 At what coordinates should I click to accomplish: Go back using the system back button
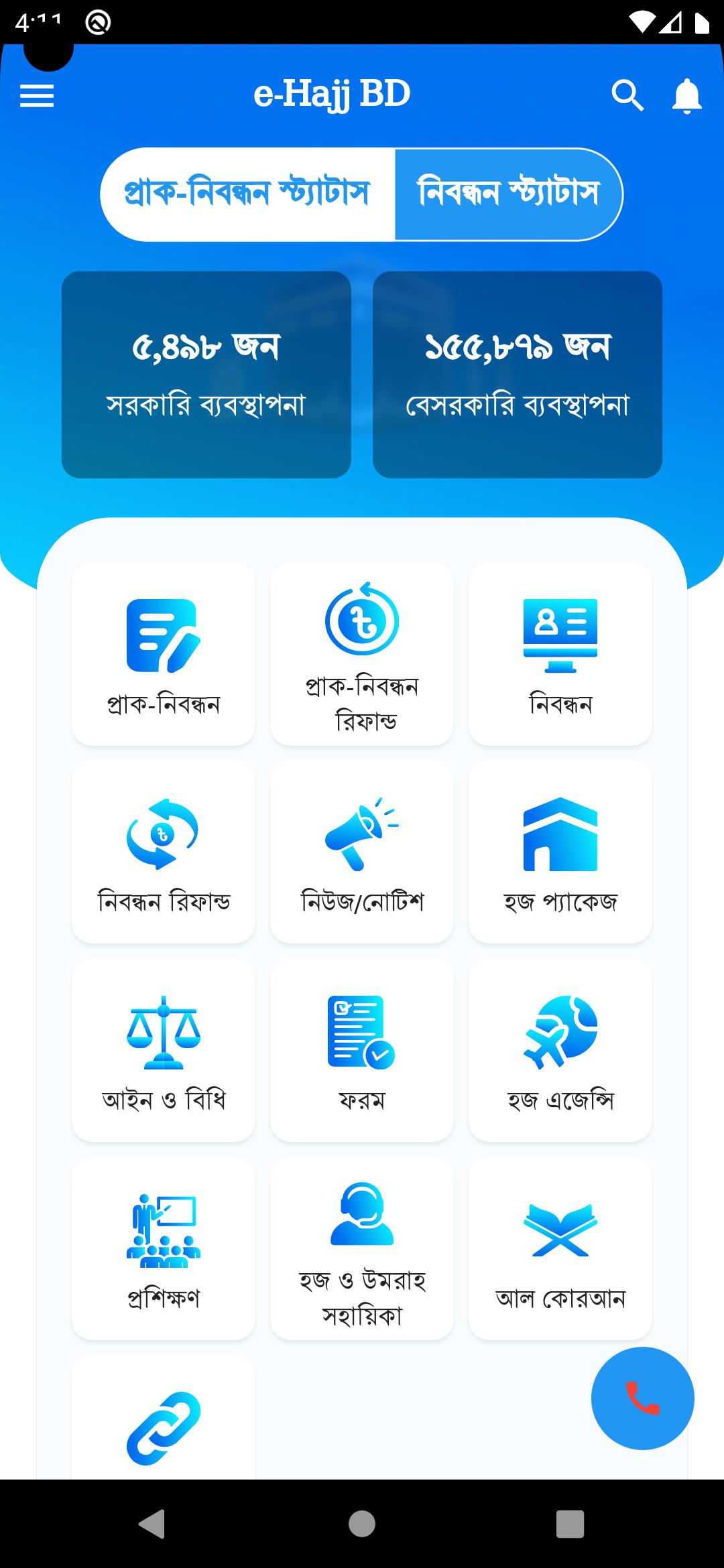(152, 1524)
